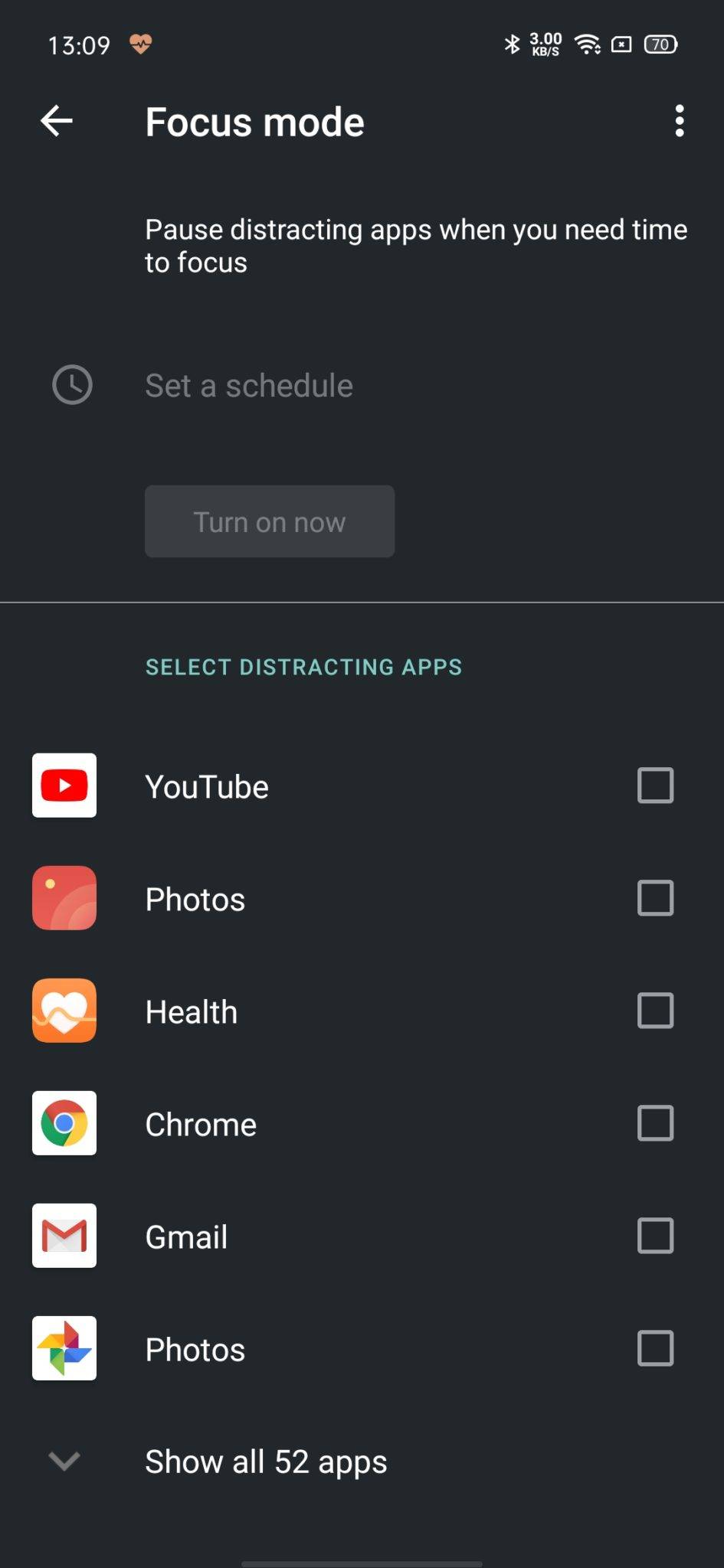Tap the Turn on now button
Viewport: 724px width, 1568px height.
(x=270, y=521)
